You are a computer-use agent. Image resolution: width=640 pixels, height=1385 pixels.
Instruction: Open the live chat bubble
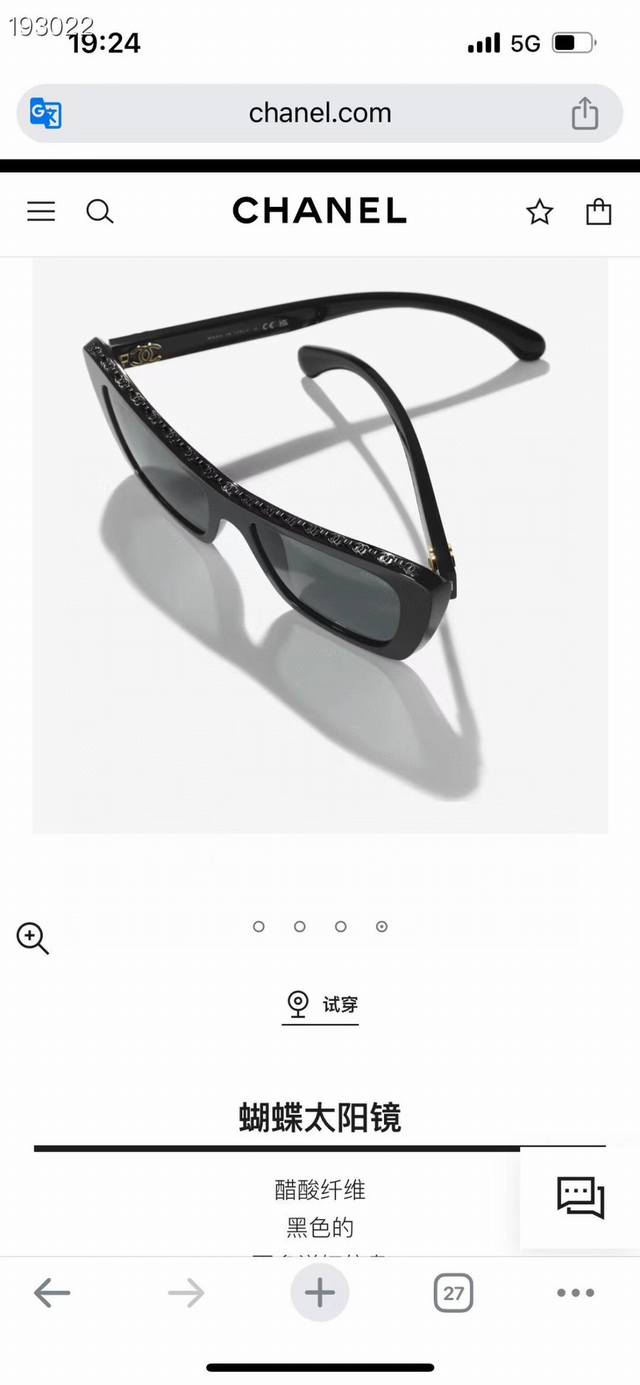(x=580, y=1197)
